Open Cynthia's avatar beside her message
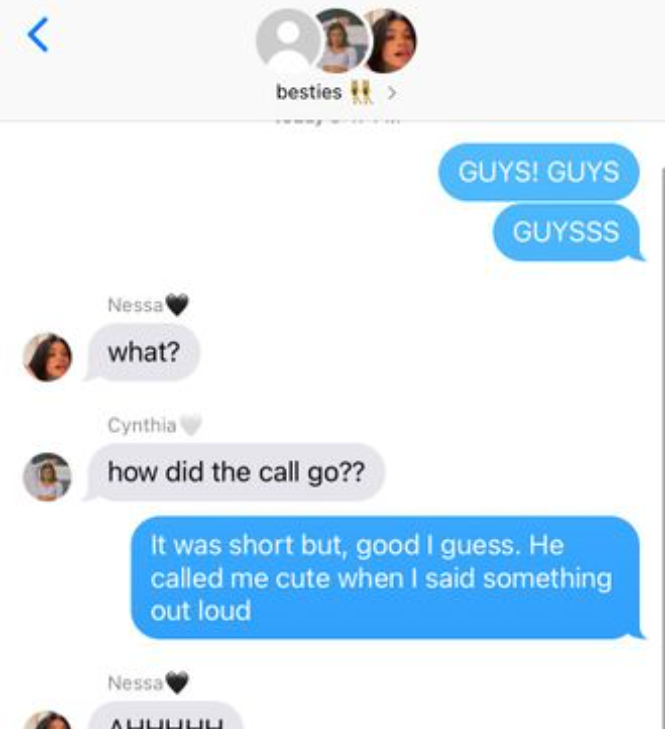665x729 pixels. [x=48, y=476]
